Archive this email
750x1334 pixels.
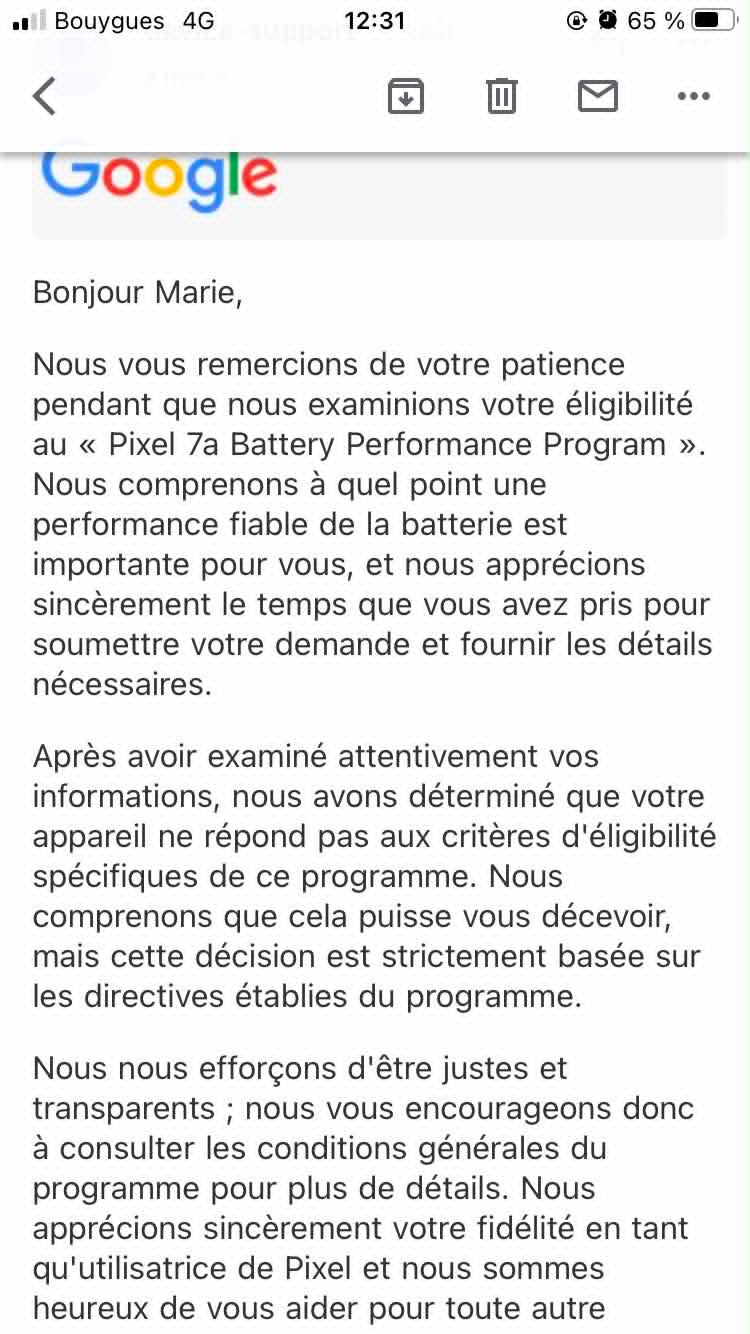click(406, 96)
